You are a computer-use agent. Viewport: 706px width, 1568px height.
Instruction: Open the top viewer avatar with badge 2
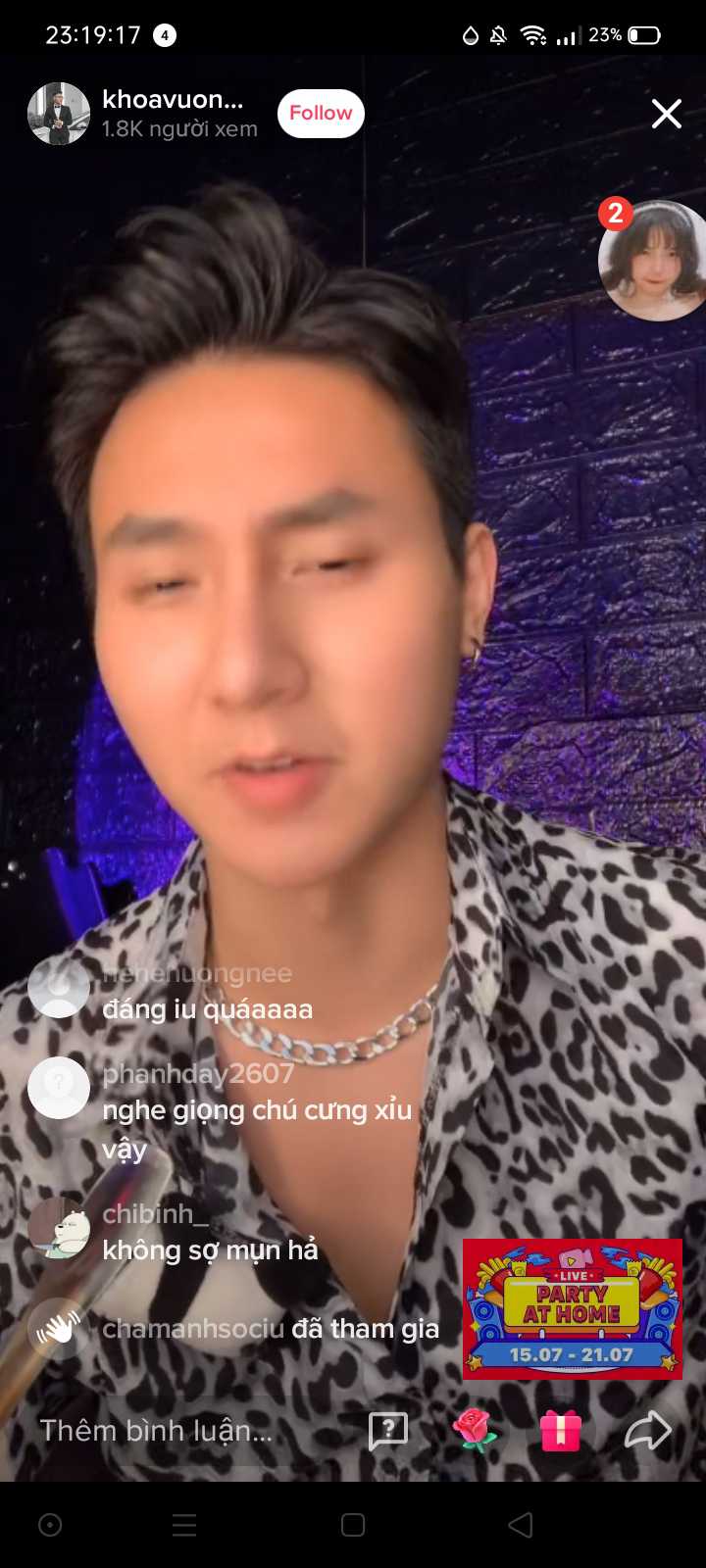pyautogui.click(x=653, y=261)
